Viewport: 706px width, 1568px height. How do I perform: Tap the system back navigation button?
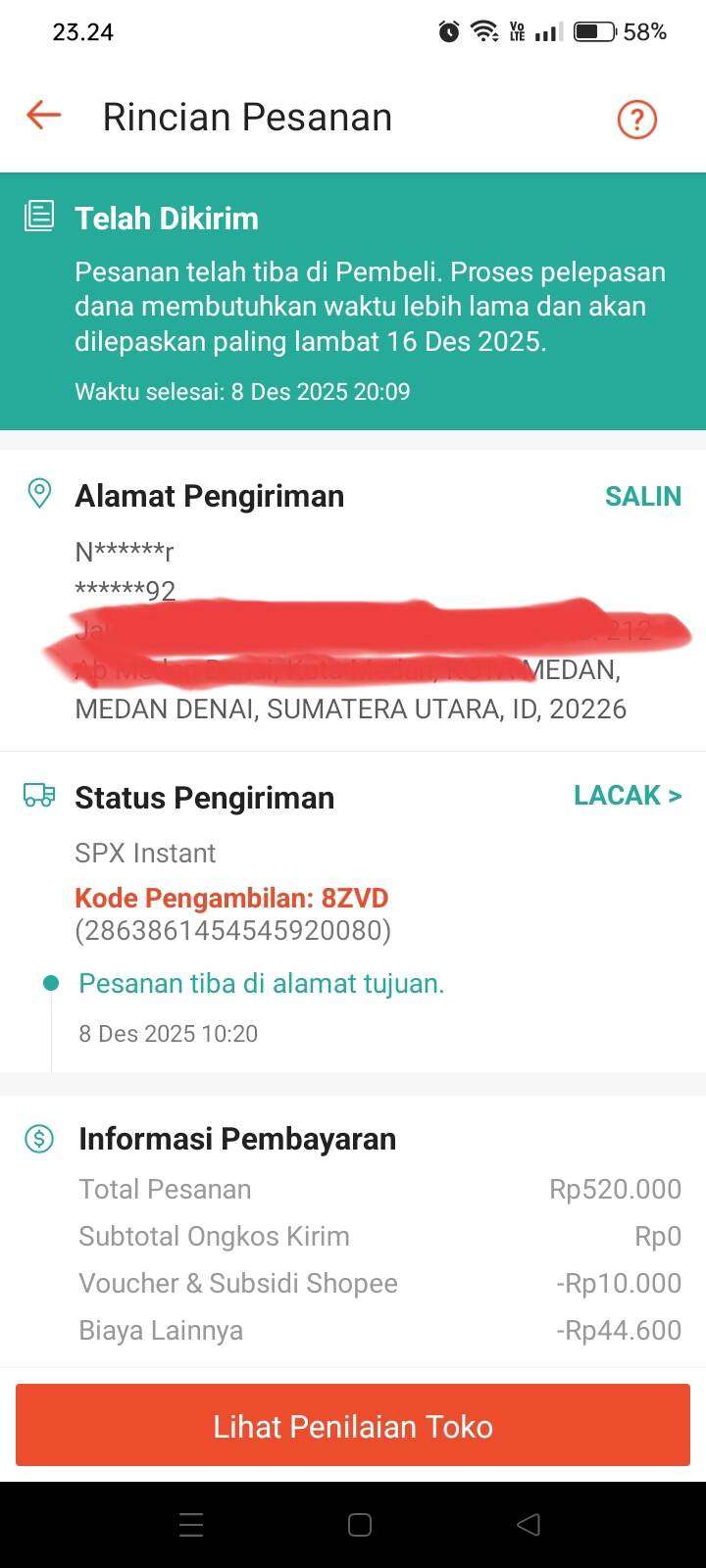529,1524
